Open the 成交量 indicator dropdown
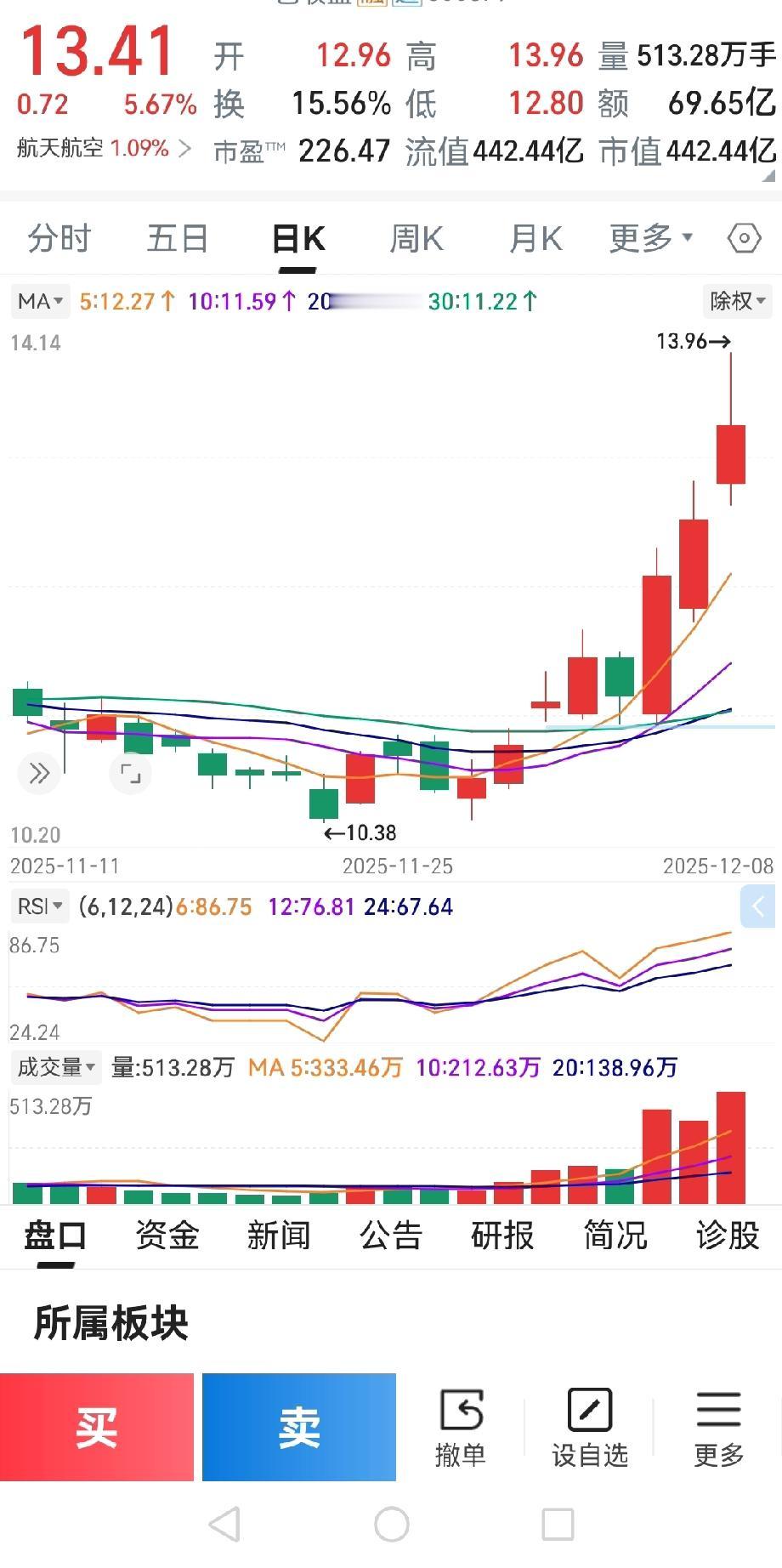The width and height of the screenshot is (782, 1568). pos(56,1067)
